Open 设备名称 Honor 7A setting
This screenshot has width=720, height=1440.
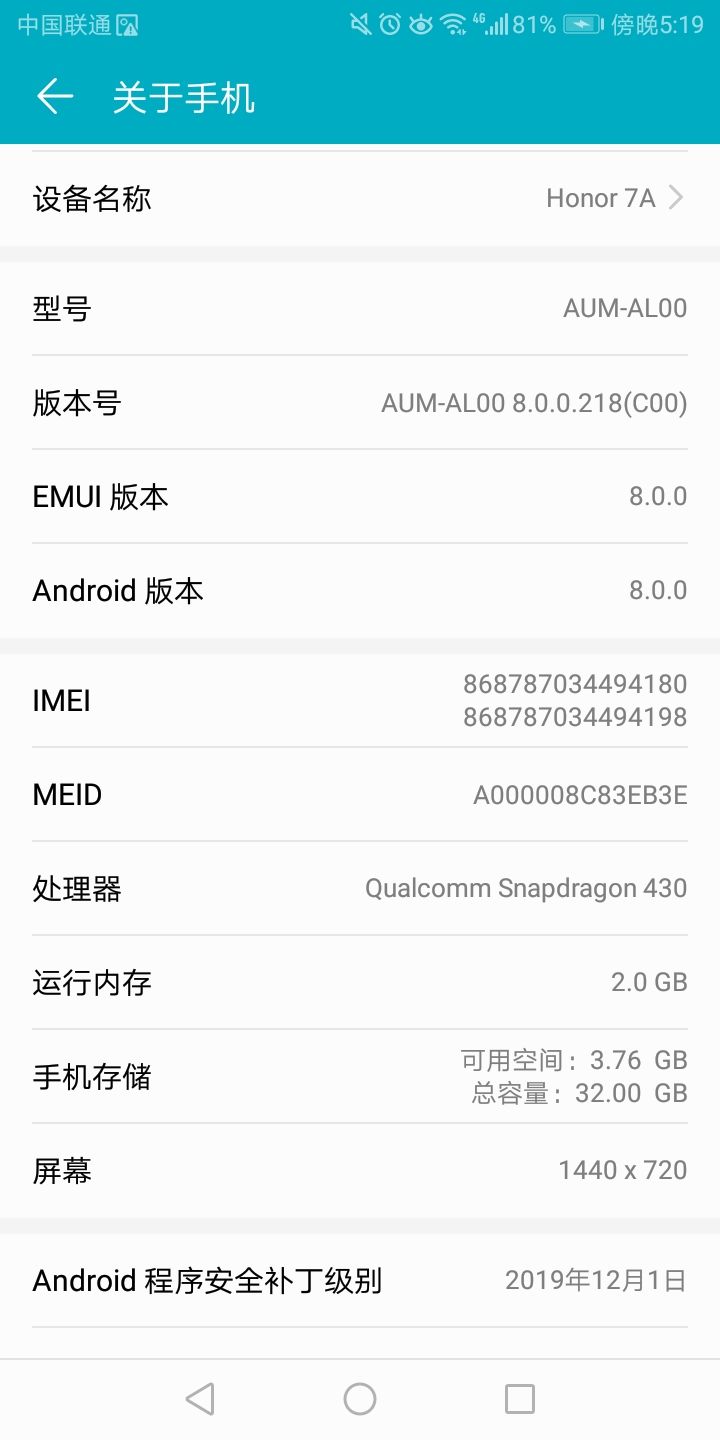click(x=360, y=198)
